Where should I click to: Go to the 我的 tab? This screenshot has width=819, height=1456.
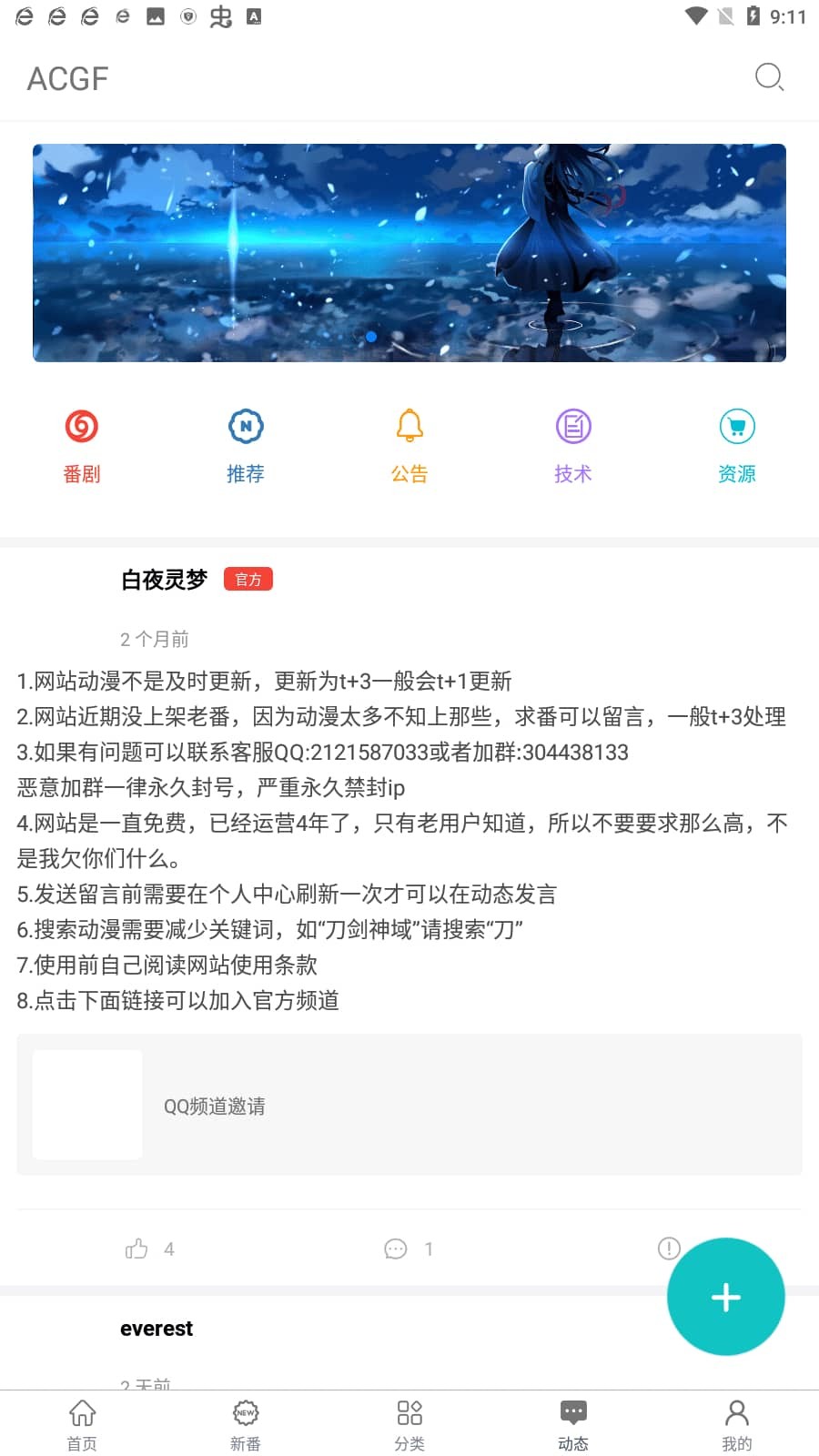[737, 1424]
